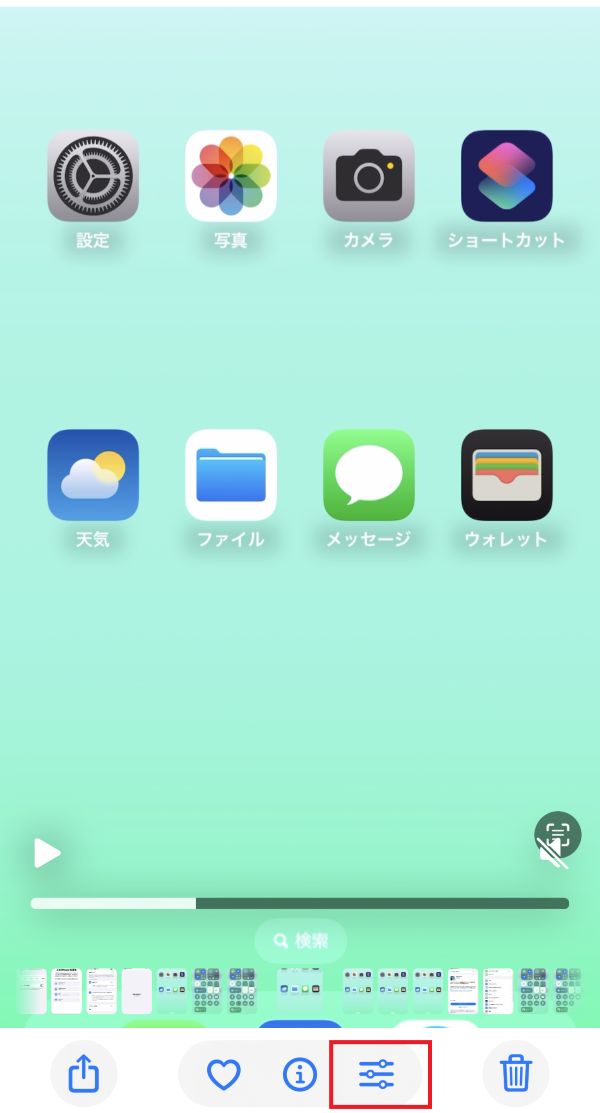Mark video as favorite with heart
This screenshot has width=600, height=1113.
(x=224, y=1075)
